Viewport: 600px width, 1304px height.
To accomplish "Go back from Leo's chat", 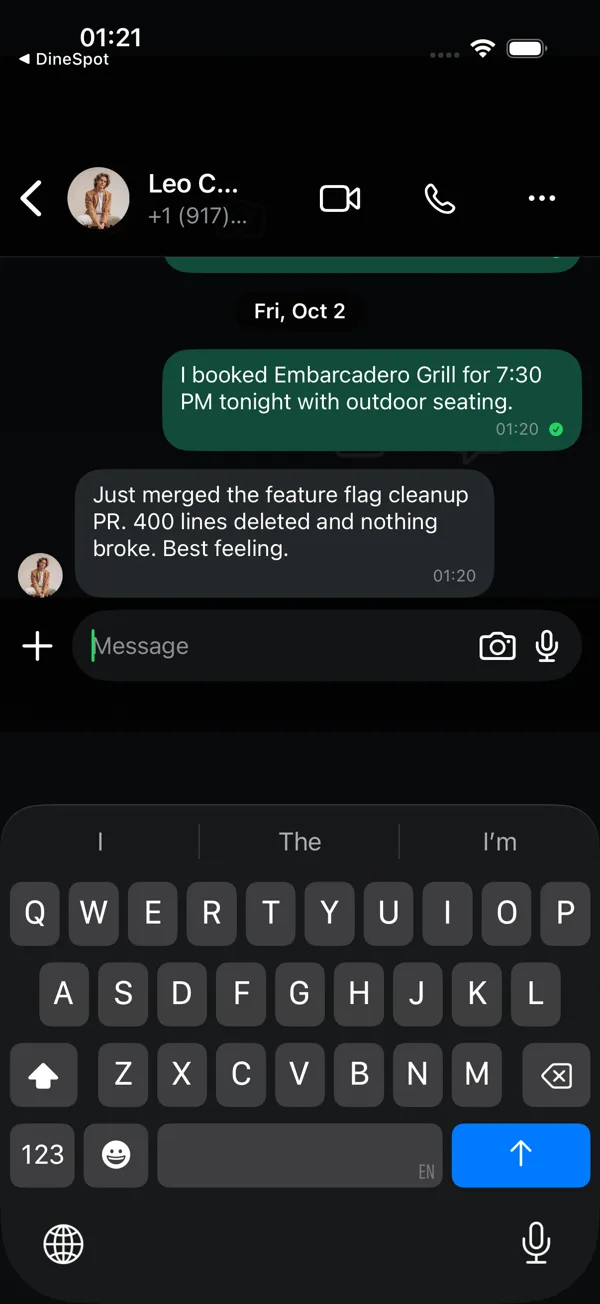I will point(32,198).
